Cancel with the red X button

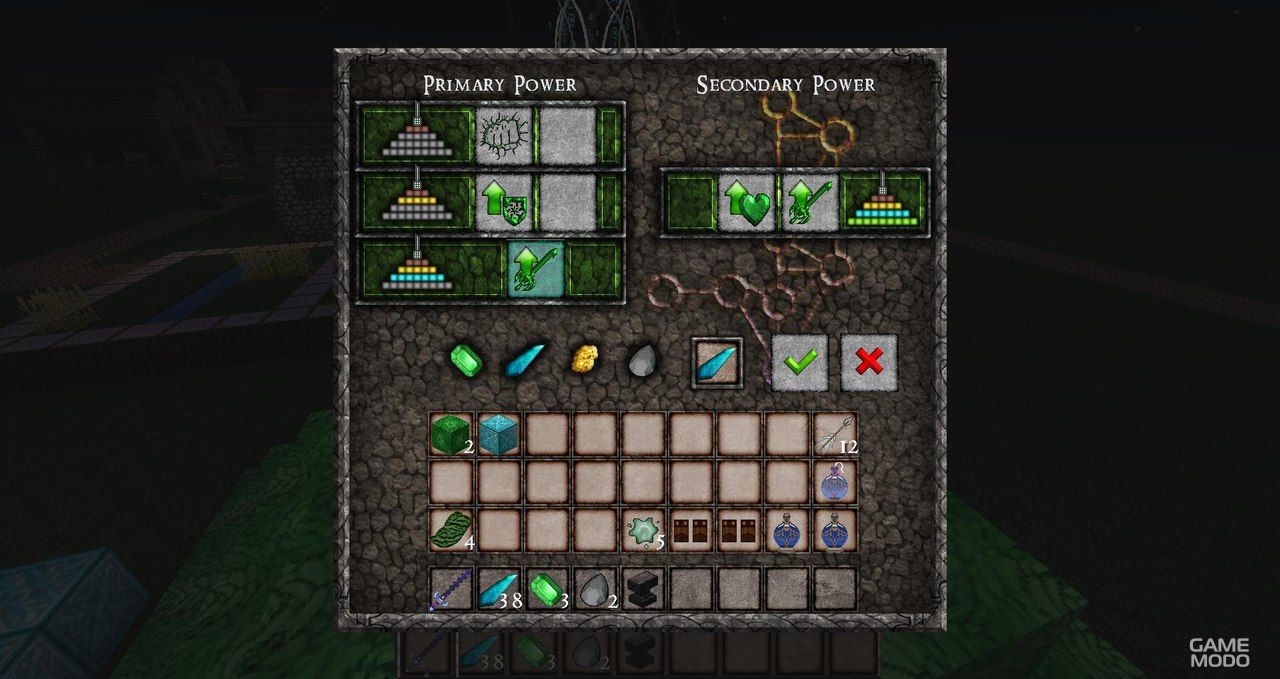869,362
